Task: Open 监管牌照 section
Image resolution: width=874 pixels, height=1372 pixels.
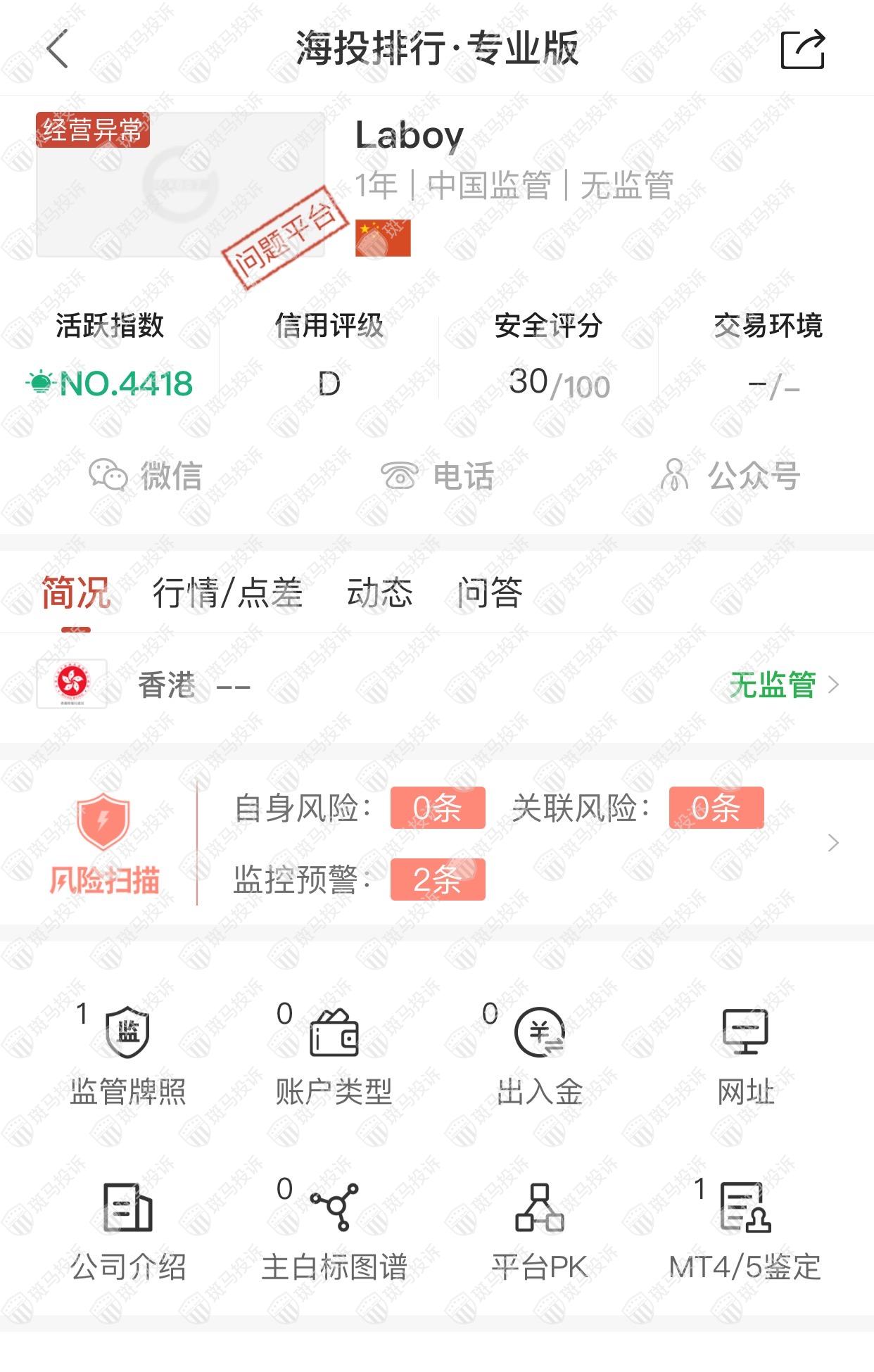Action: click(x=128, y=1055)
